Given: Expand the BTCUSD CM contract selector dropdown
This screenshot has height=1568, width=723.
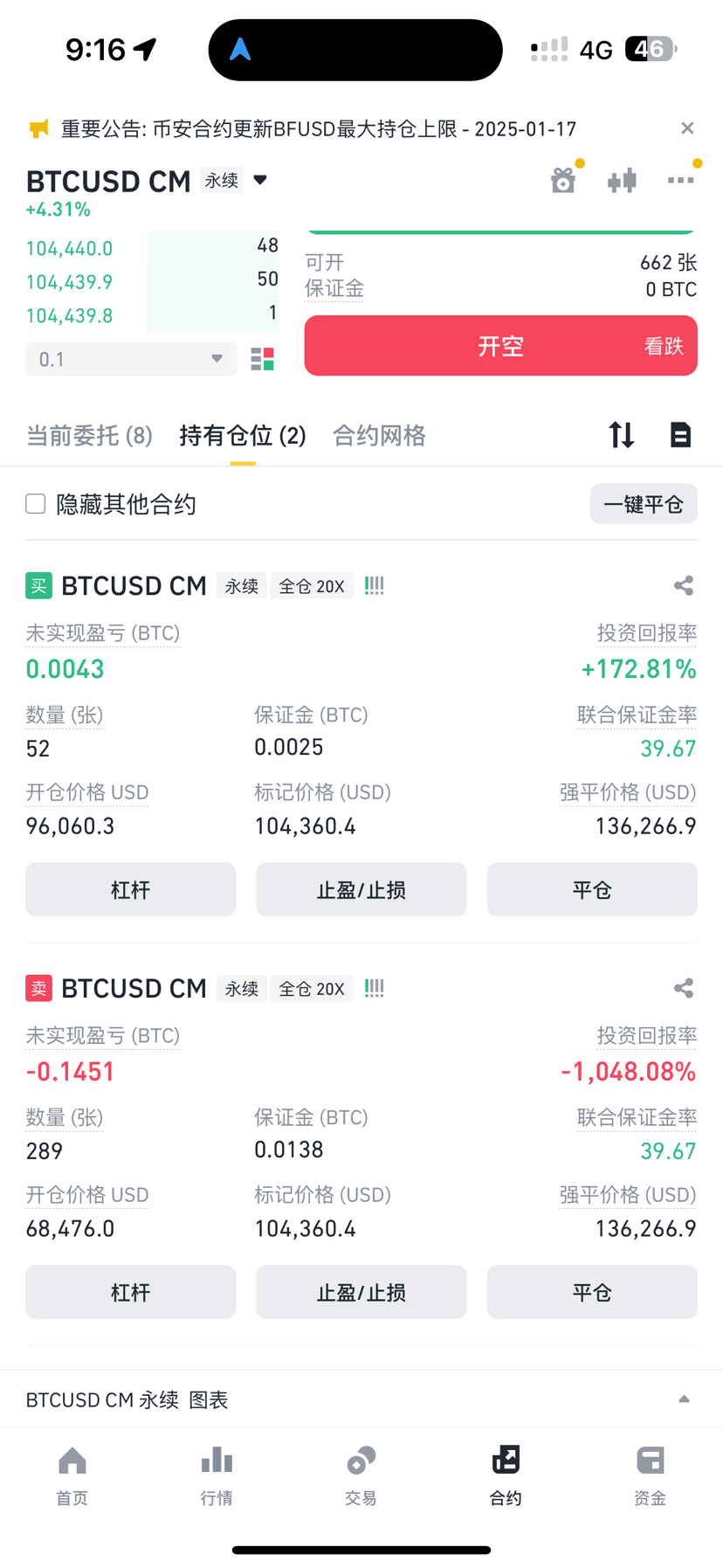Looking at the screenshot, I should [x=260, y=179].
